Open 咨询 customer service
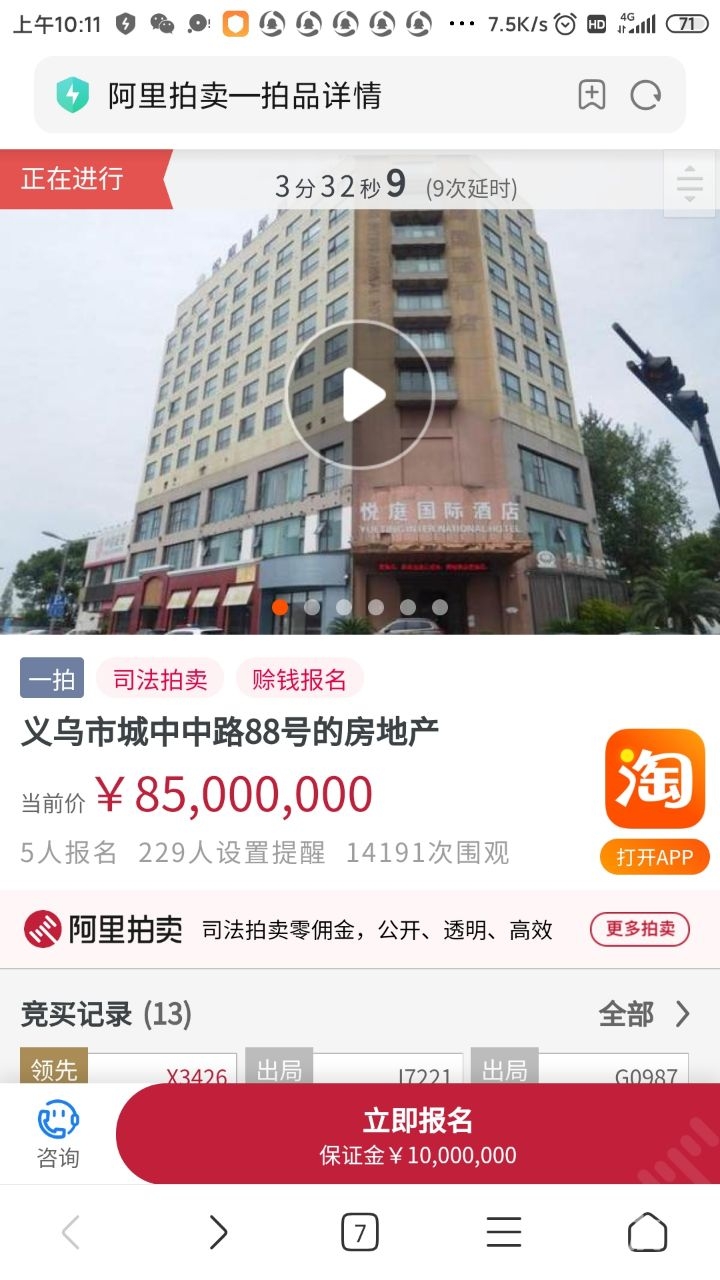720x1280 pixels. [58, 1134]
